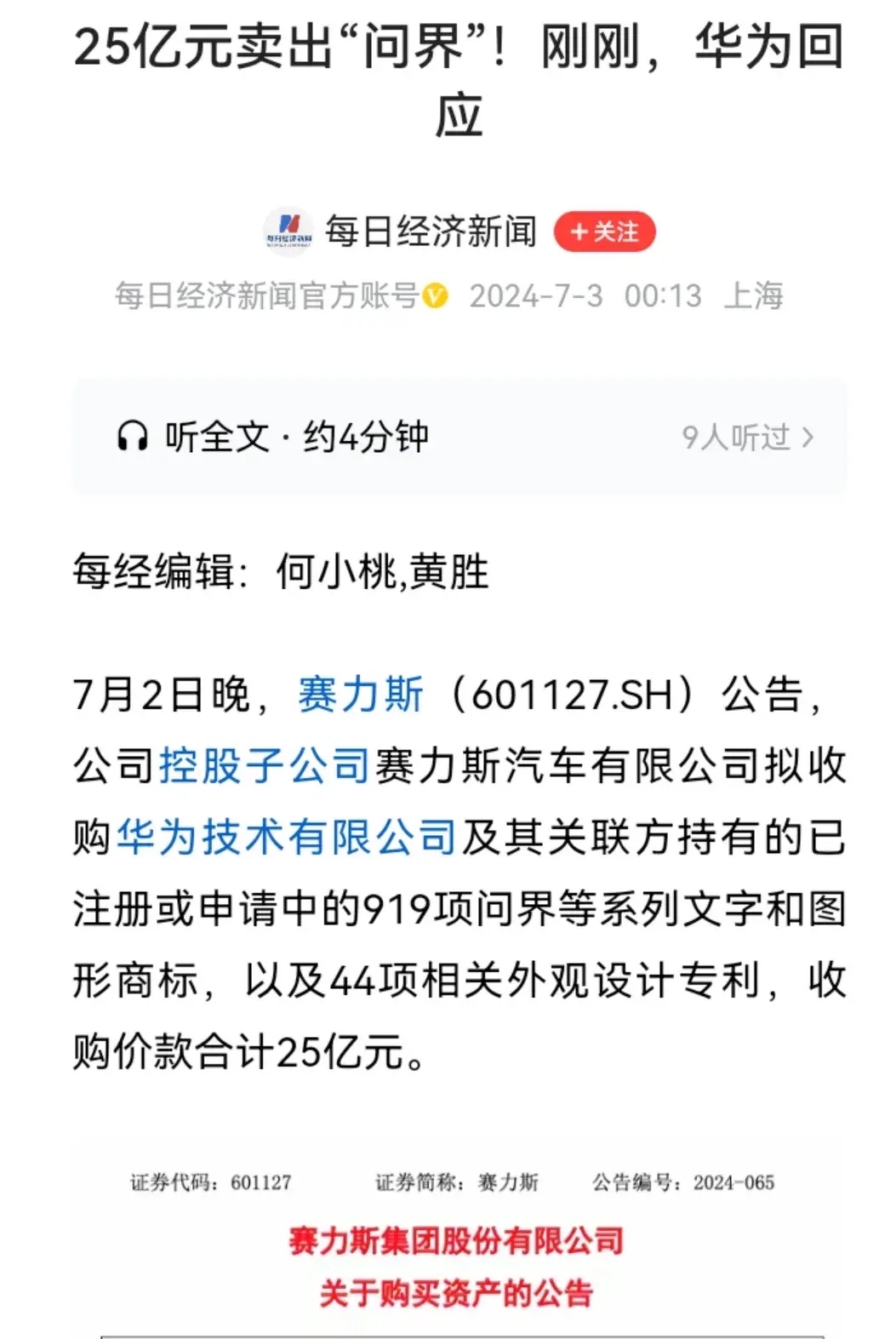
Task: Tap the +关注 follow button
Action: pos(606,230)
